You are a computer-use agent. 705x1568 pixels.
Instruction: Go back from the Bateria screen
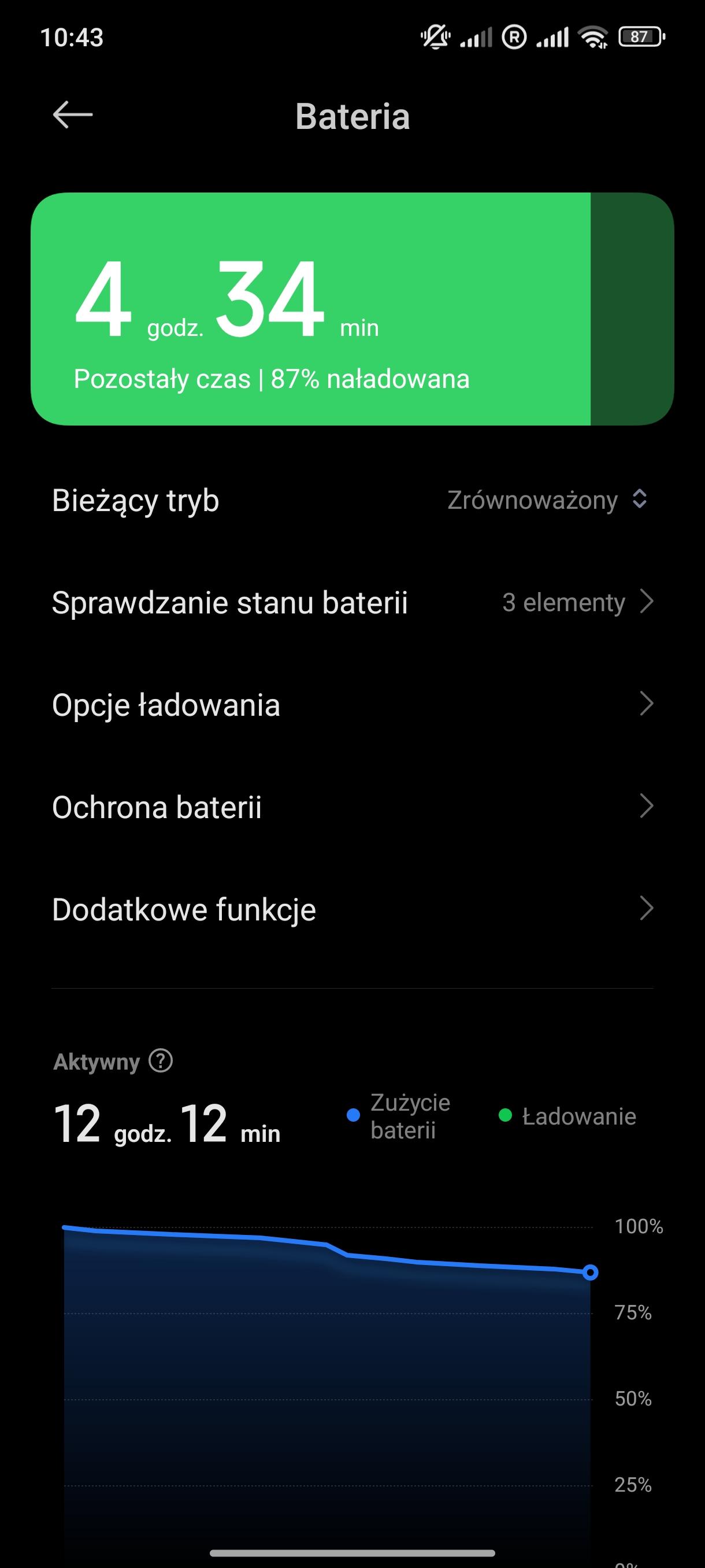72,115
